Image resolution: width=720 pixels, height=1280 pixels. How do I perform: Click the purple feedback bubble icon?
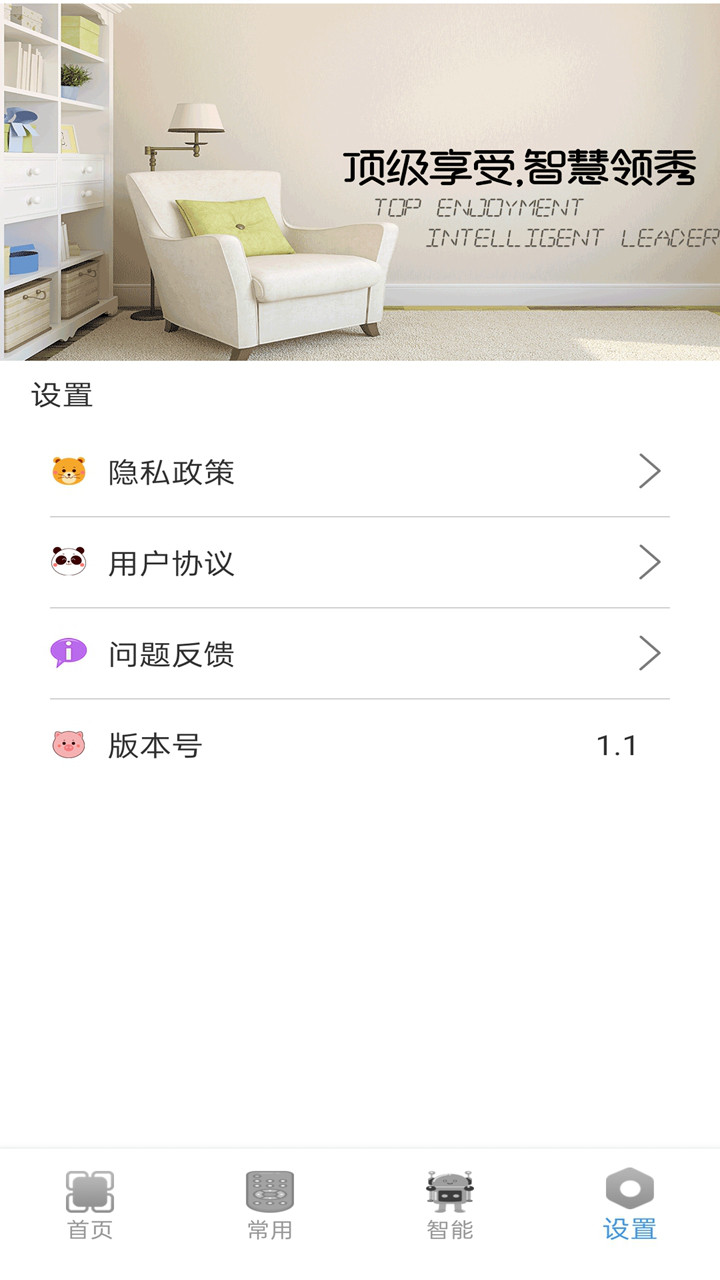click(x=68, y=653)
